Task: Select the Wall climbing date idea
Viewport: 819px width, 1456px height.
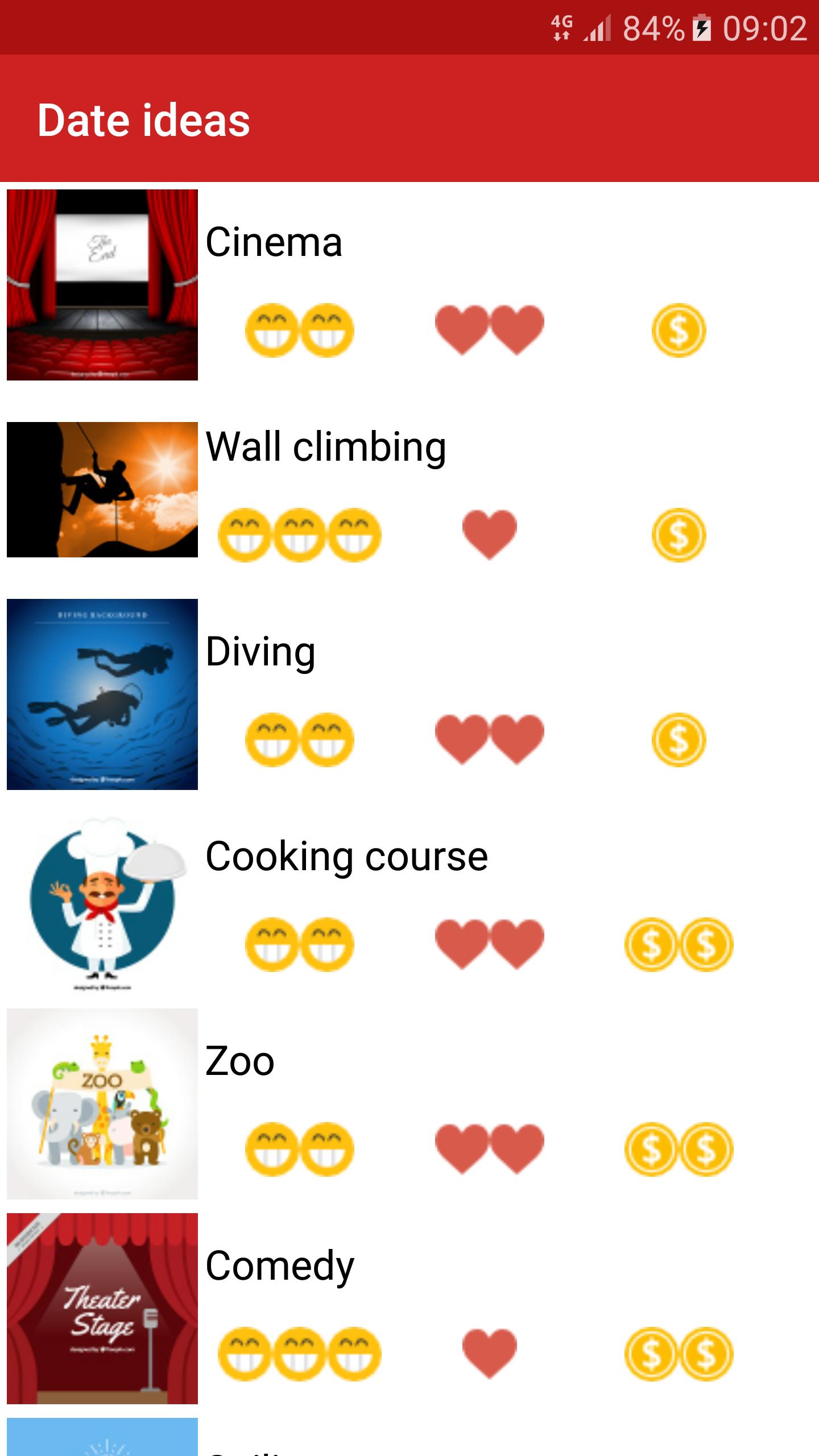Action: [325, 447]
